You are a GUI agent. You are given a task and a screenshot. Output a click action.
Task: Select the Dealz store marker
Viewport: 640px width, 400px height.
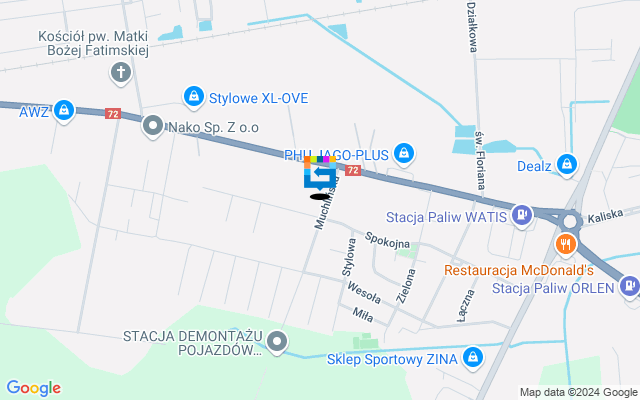tap(567, 162)
